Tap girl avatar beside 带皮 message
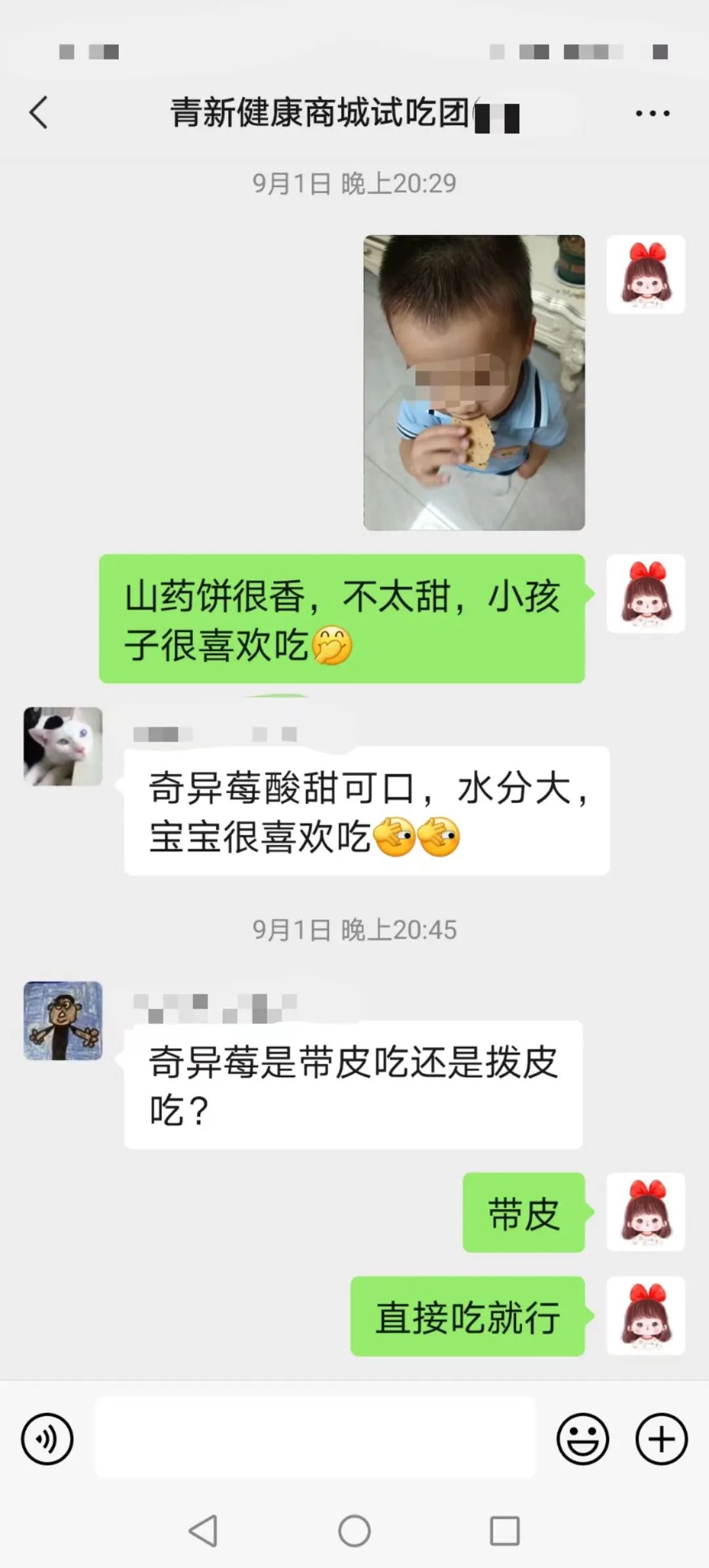Screen dimensions: 709x1568 (x=645, y=1212)
